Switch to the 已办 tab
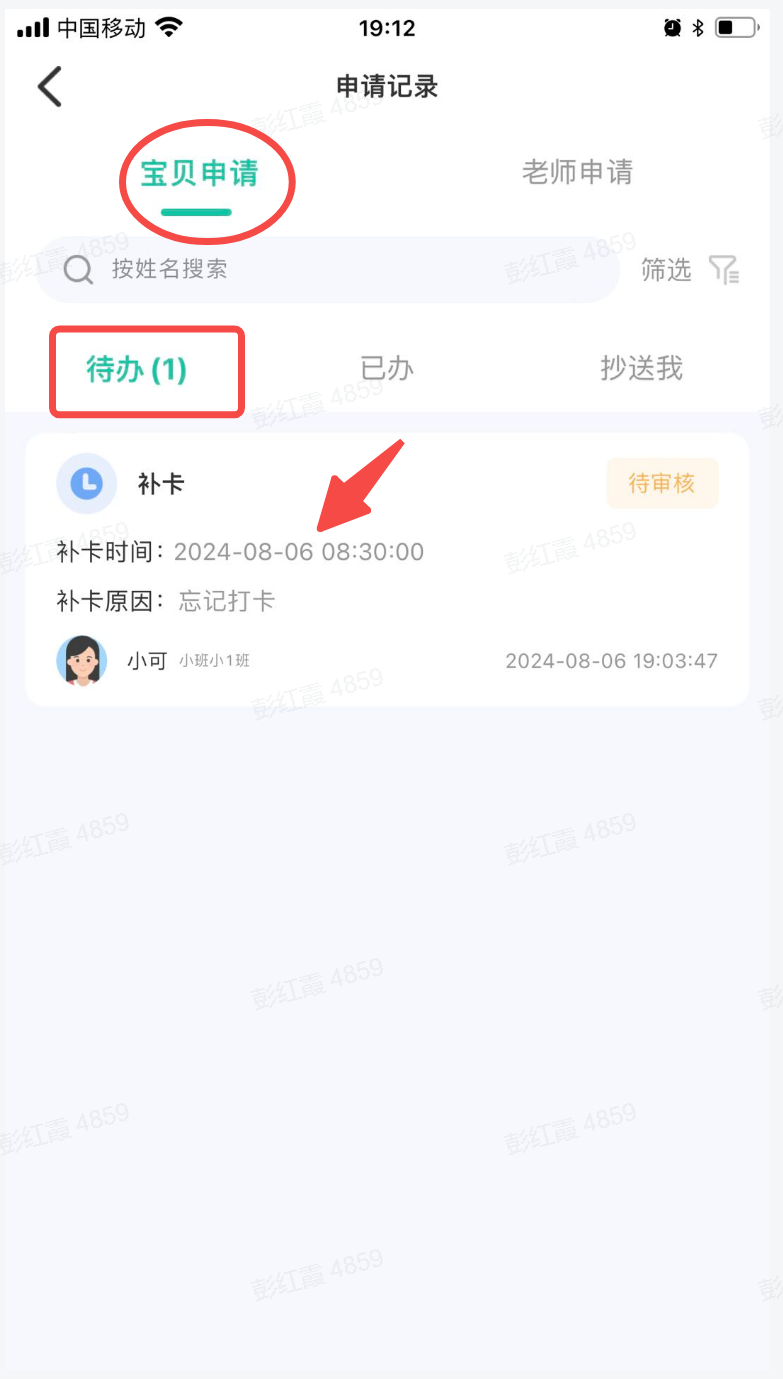This screenshot has height=1379, width=783. point(387,369)
